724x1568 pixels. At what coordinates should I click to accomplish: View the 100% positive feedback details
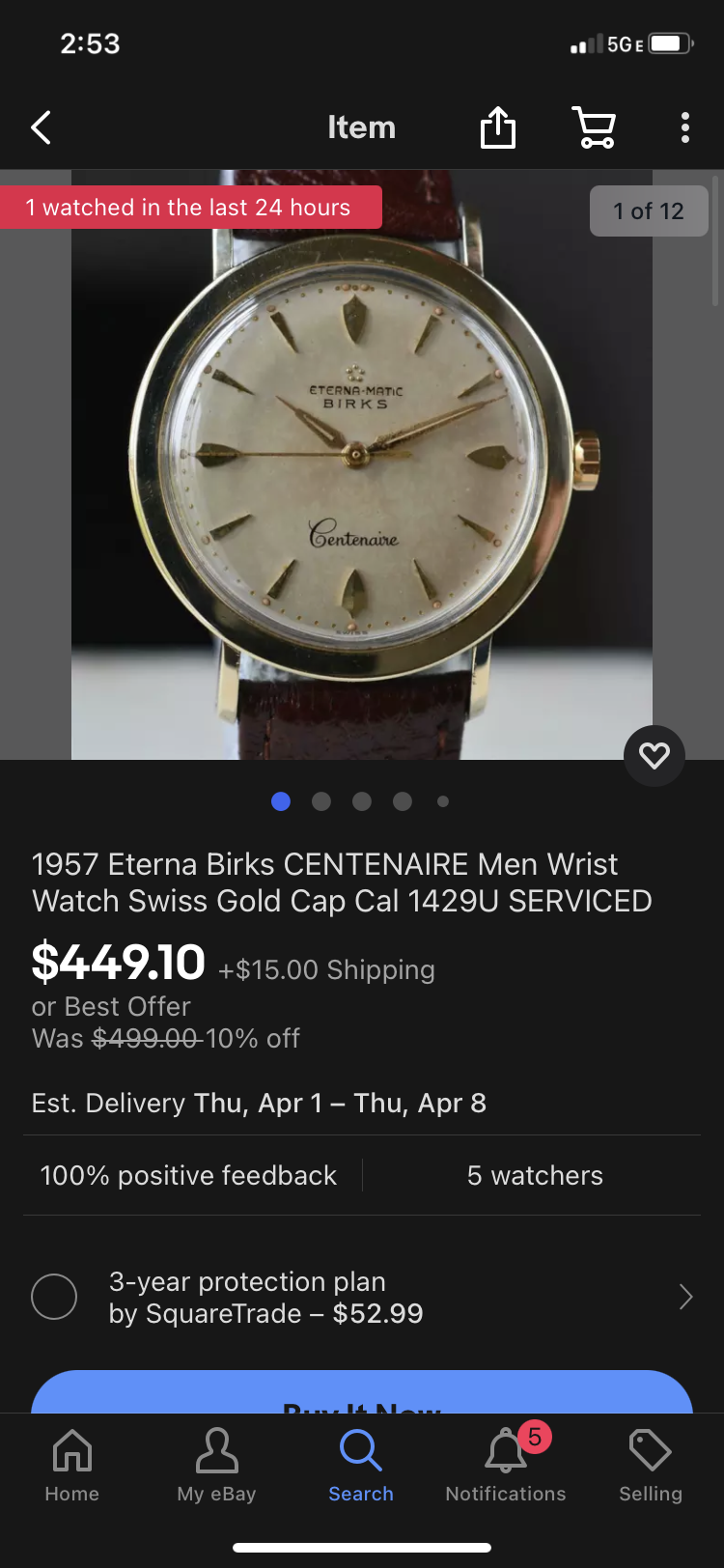pyautogui.click(x=189, y=1175)
